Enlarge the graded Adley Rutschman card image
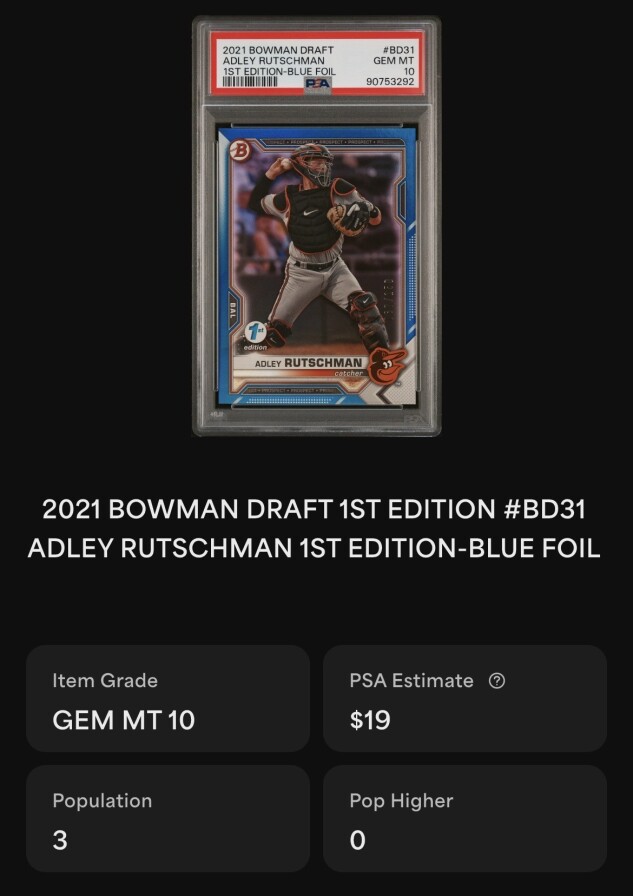This screenshot has height=896, width=633. pyautogui.click(x=316, y=226)
